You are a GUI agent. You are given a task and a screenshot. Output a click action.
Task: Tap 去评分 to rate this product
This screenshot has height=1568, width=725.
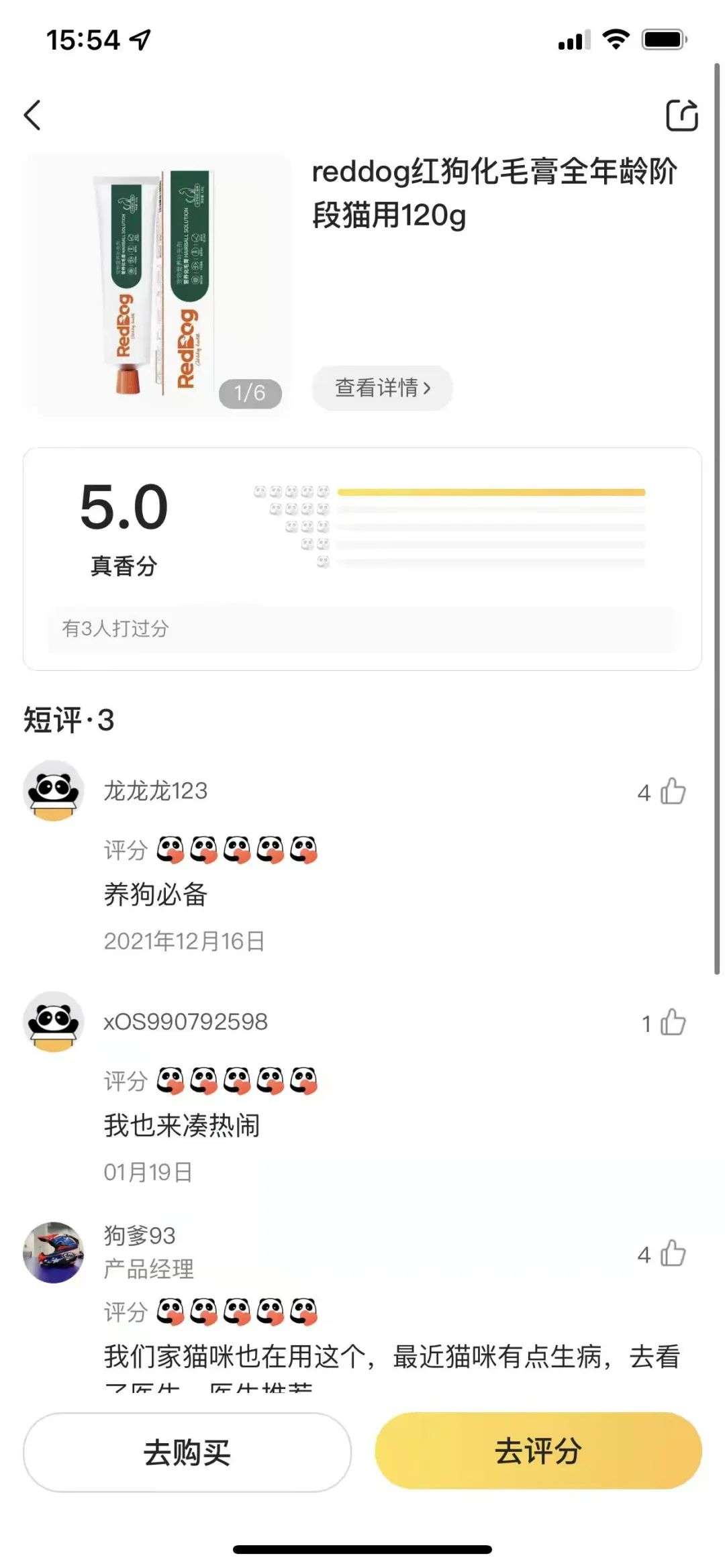pyautogui.click(x=538, y=1451)
